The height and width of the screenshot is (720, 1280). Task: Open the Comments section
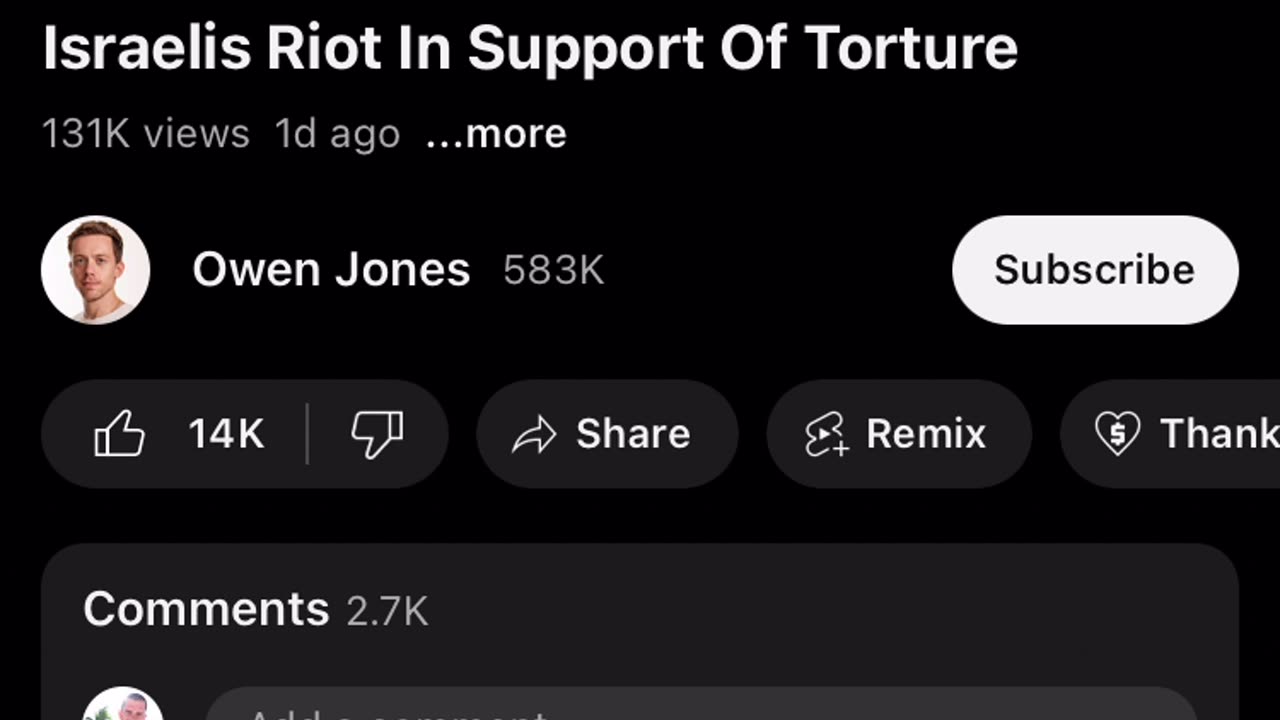[255, 610]
